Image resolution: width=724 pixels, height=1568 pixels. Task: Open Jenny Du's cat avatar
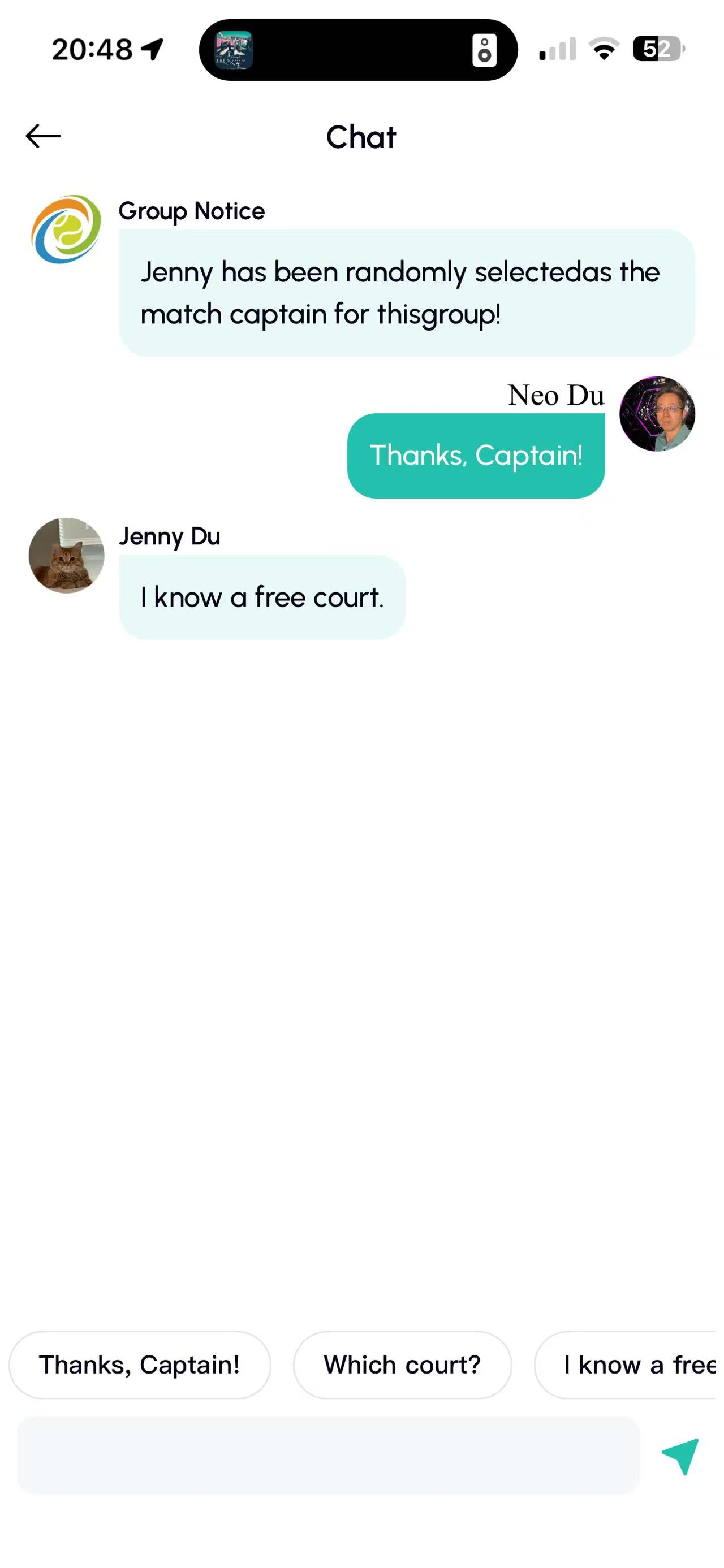[66, 556]
